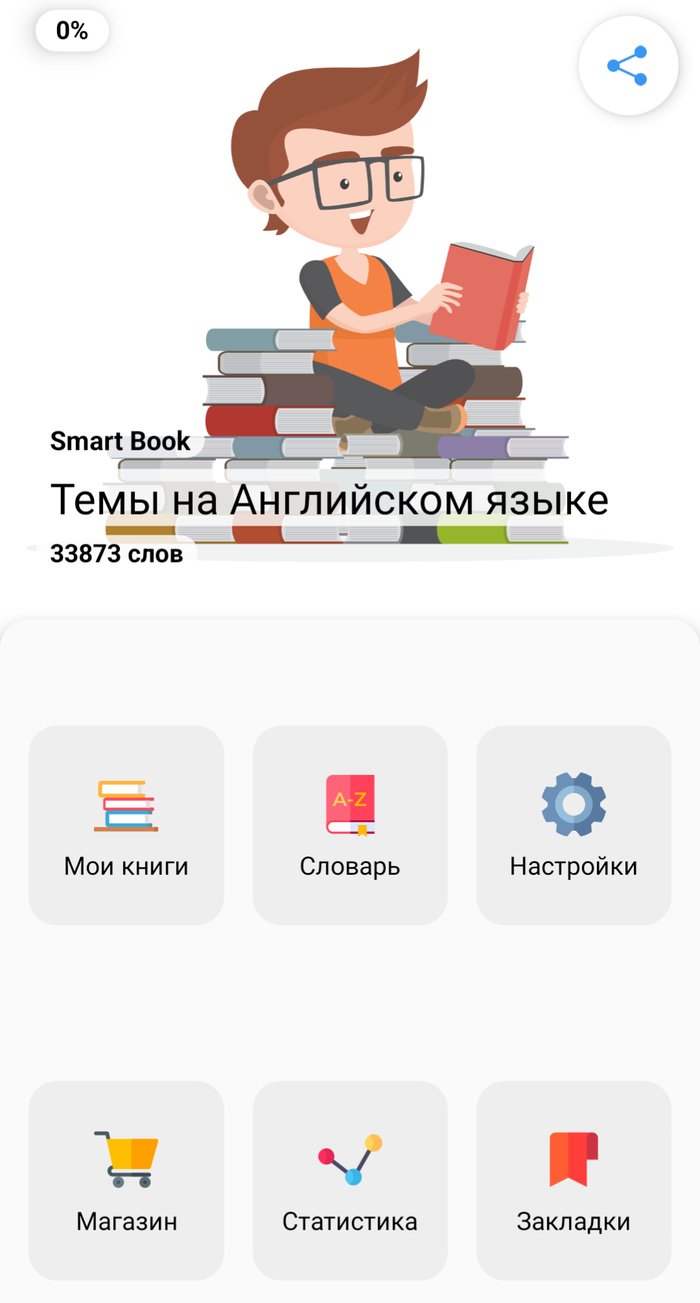700x1303 pixels.
Task: Go to Настройки settings
Action: 573,825
